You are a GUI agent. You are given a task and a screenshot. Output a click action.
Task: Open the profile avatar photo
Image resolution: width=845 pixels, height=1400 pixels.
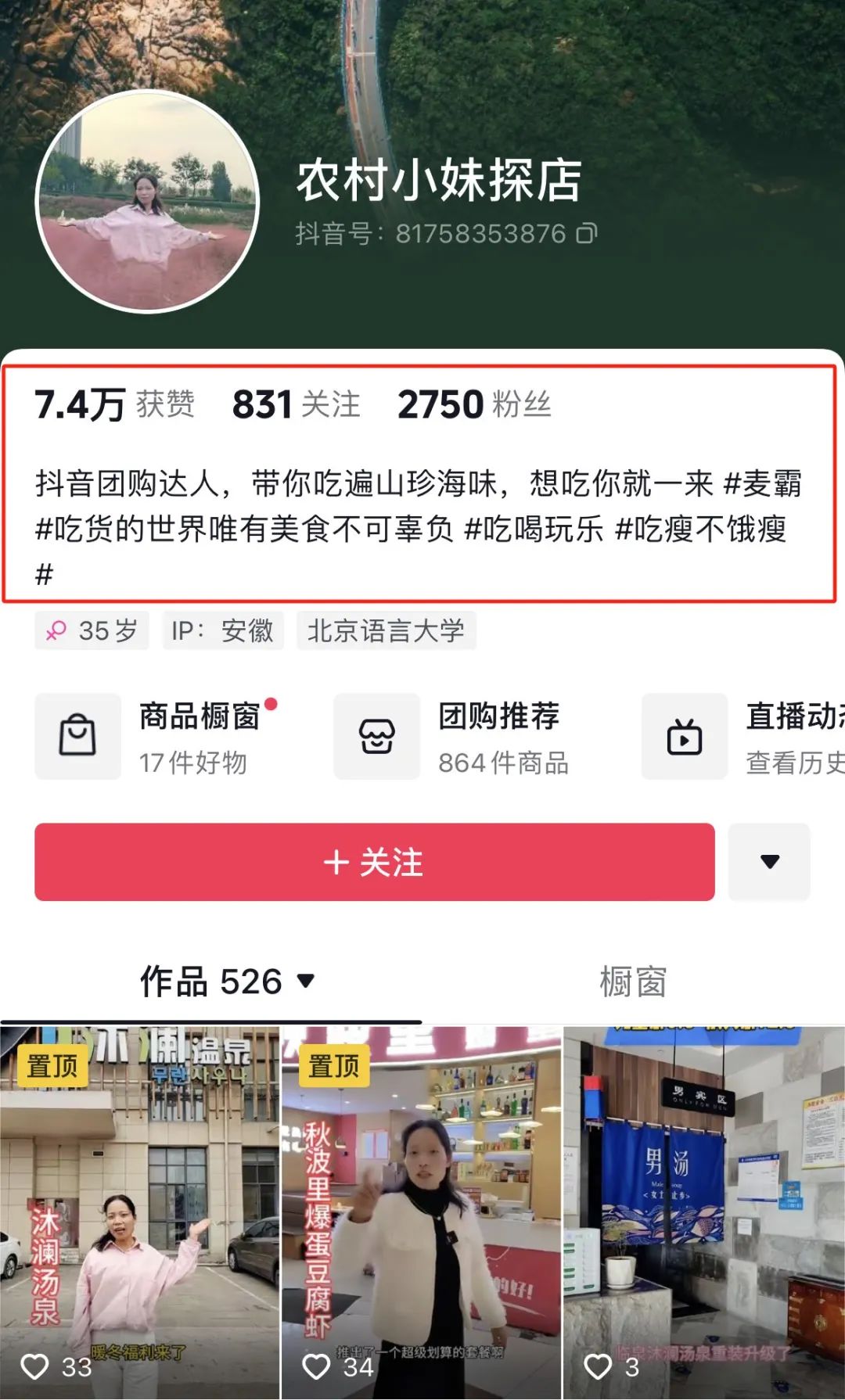(148, 203)
